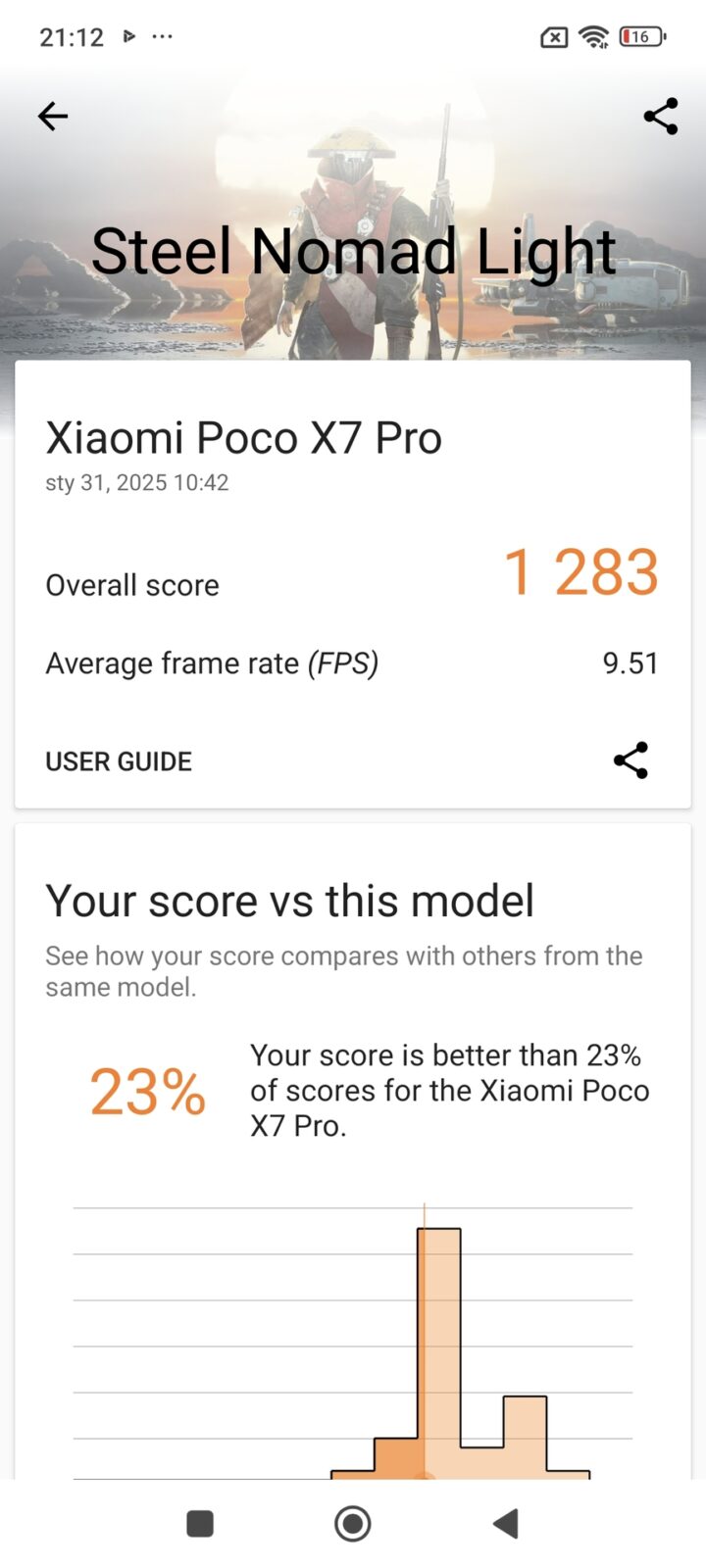Viewport: 706px width, 1568px height.
Task: Open the USER GUIDE
Action: [119, 761]
